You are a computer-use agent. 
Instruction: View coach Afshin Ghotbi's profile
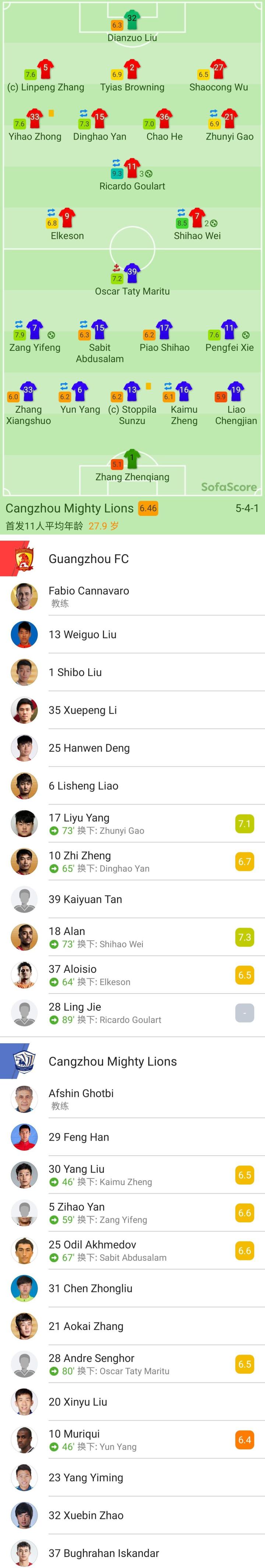(x=81, y=1099)
